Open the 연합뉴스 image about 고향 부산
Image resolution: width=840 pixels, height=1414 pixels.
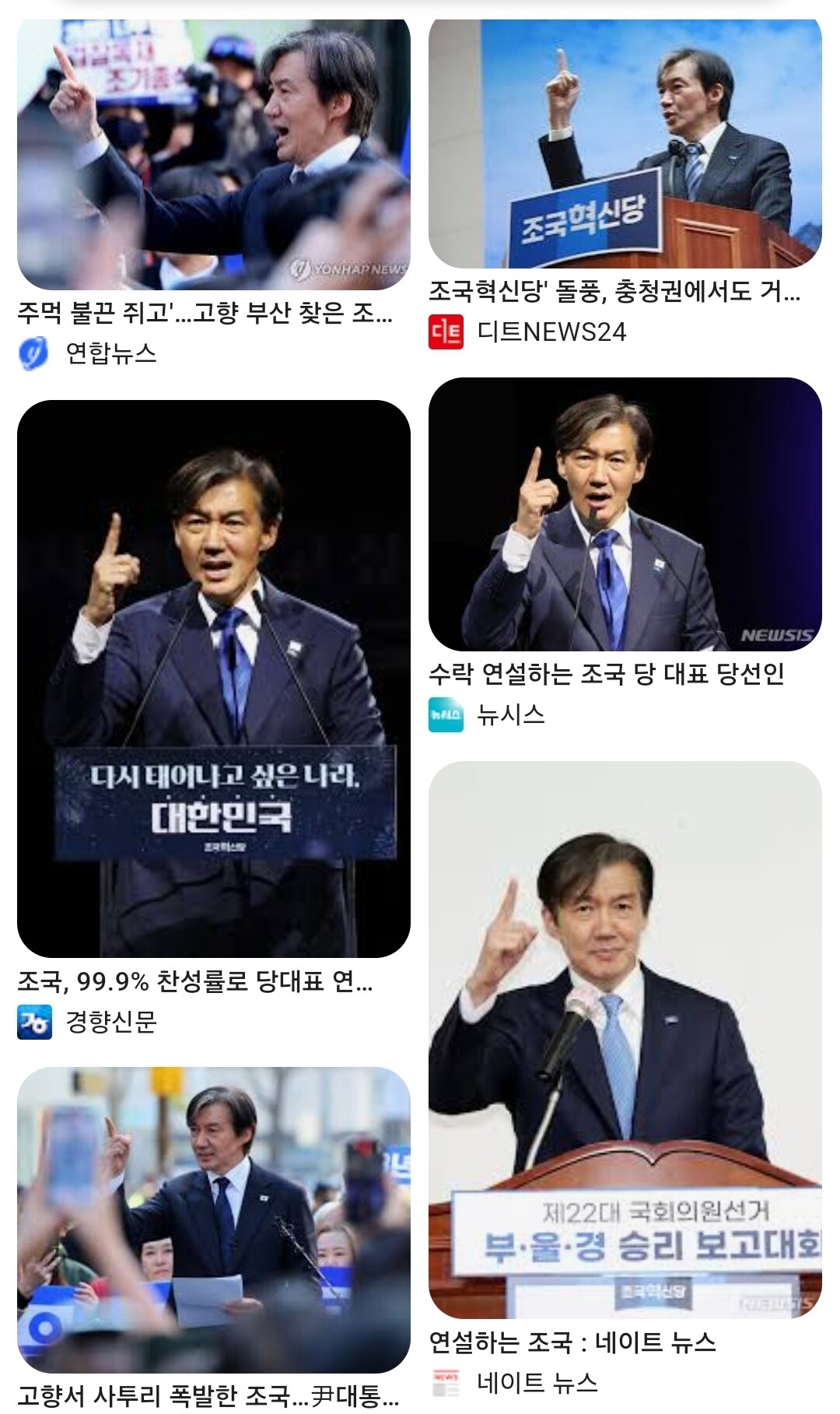(213, 154)
